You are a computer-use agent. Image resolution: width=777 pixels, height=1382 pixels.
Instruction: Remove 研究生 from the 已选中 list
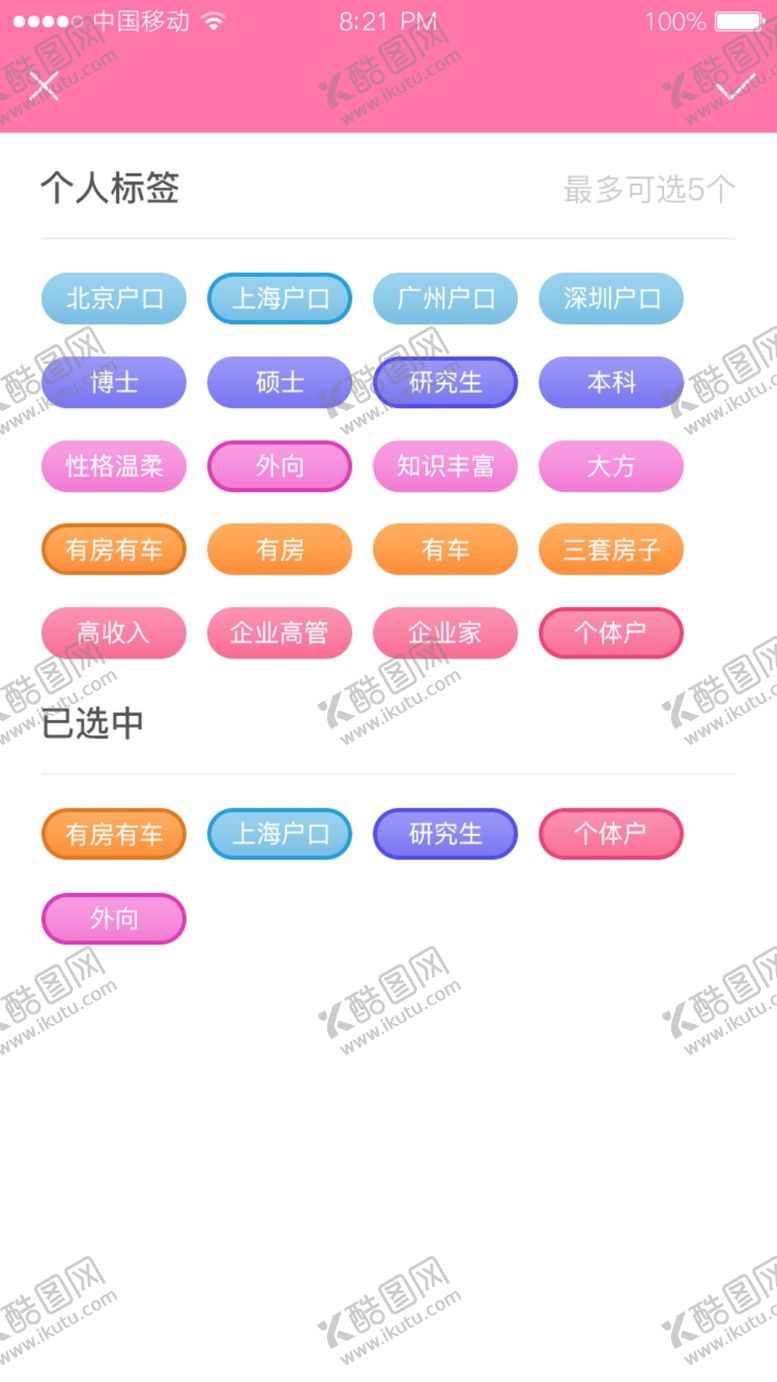click(x=445, y=834)
